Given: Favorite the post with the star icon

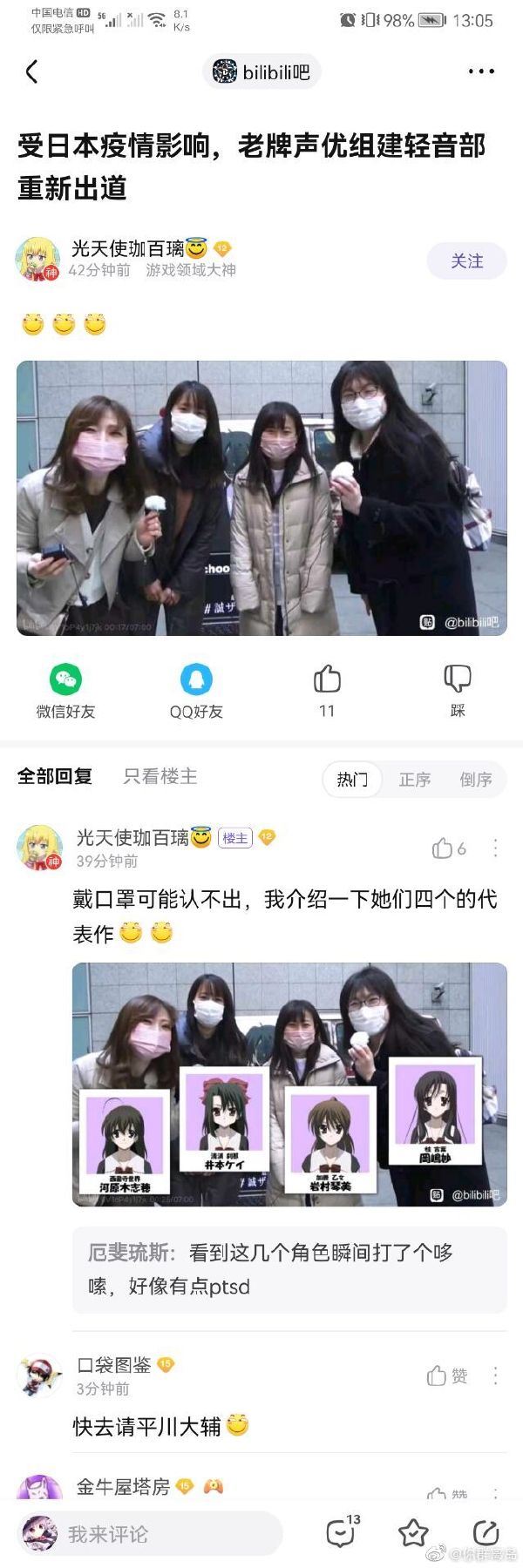Looking at the screenshot, I should [x=413, y=1533].
